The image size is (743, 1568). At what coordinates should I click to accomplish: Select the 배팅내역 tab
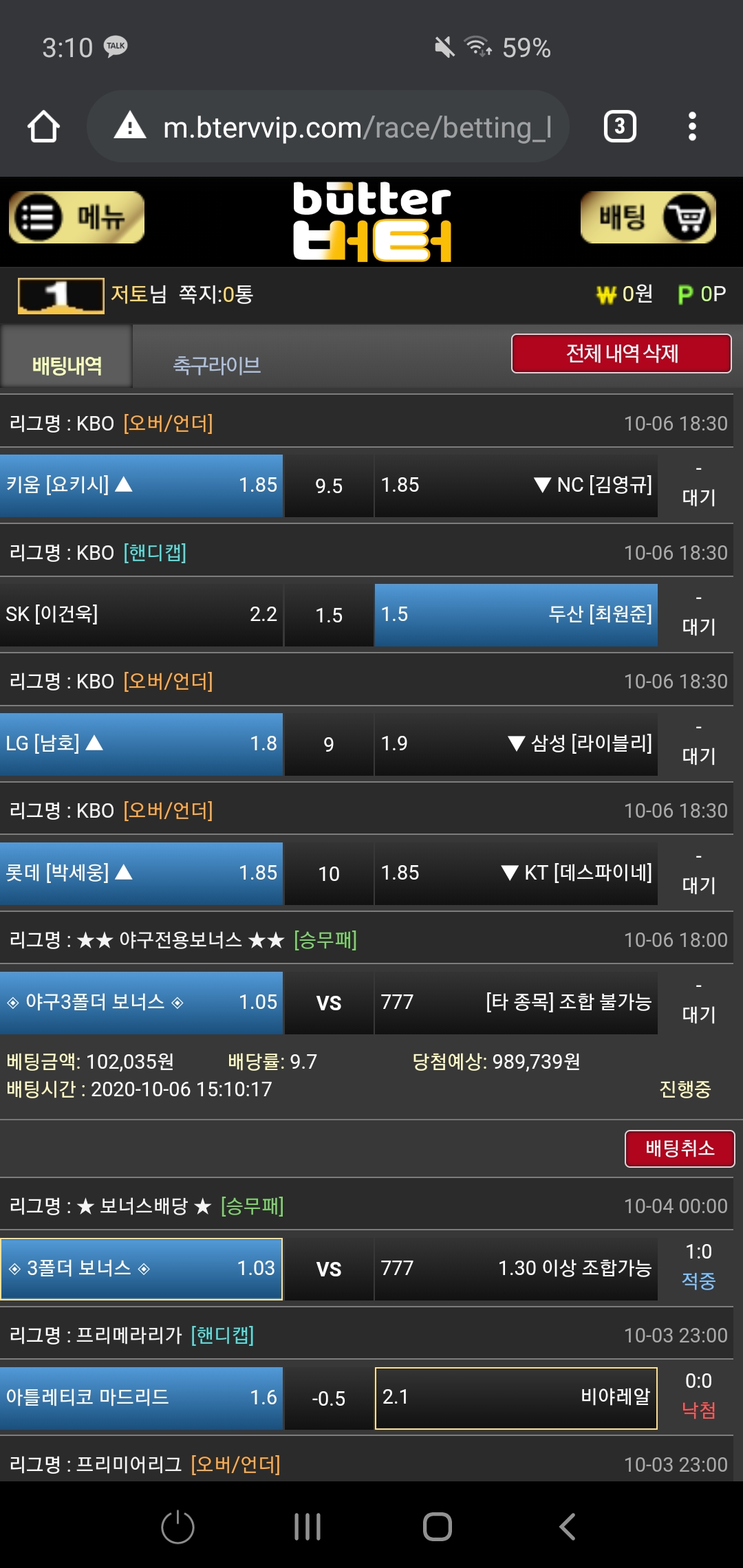pyautogui.click(x=67, y=364)
